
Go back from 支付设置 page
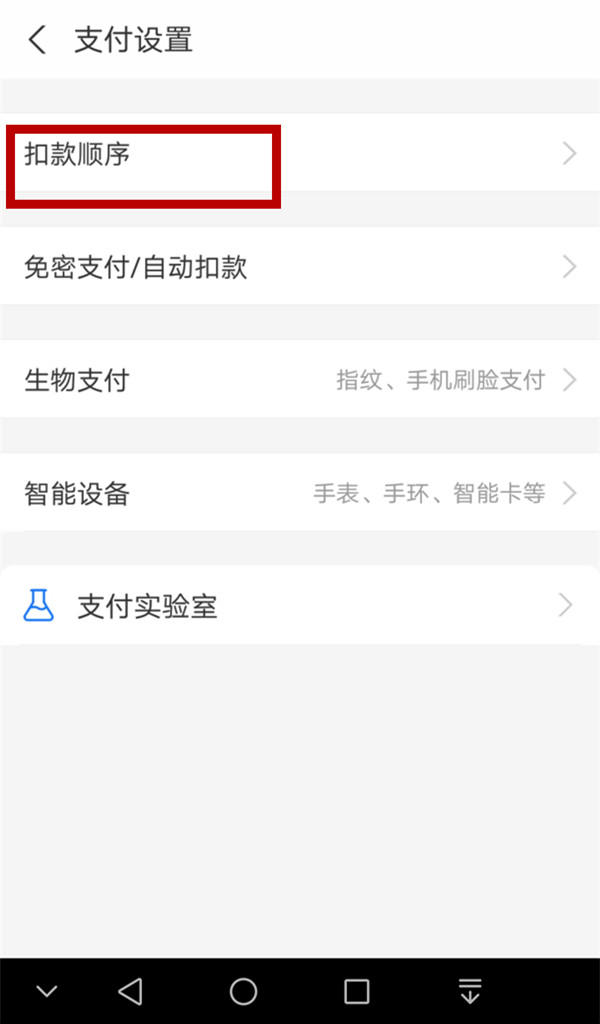(38, 41)
